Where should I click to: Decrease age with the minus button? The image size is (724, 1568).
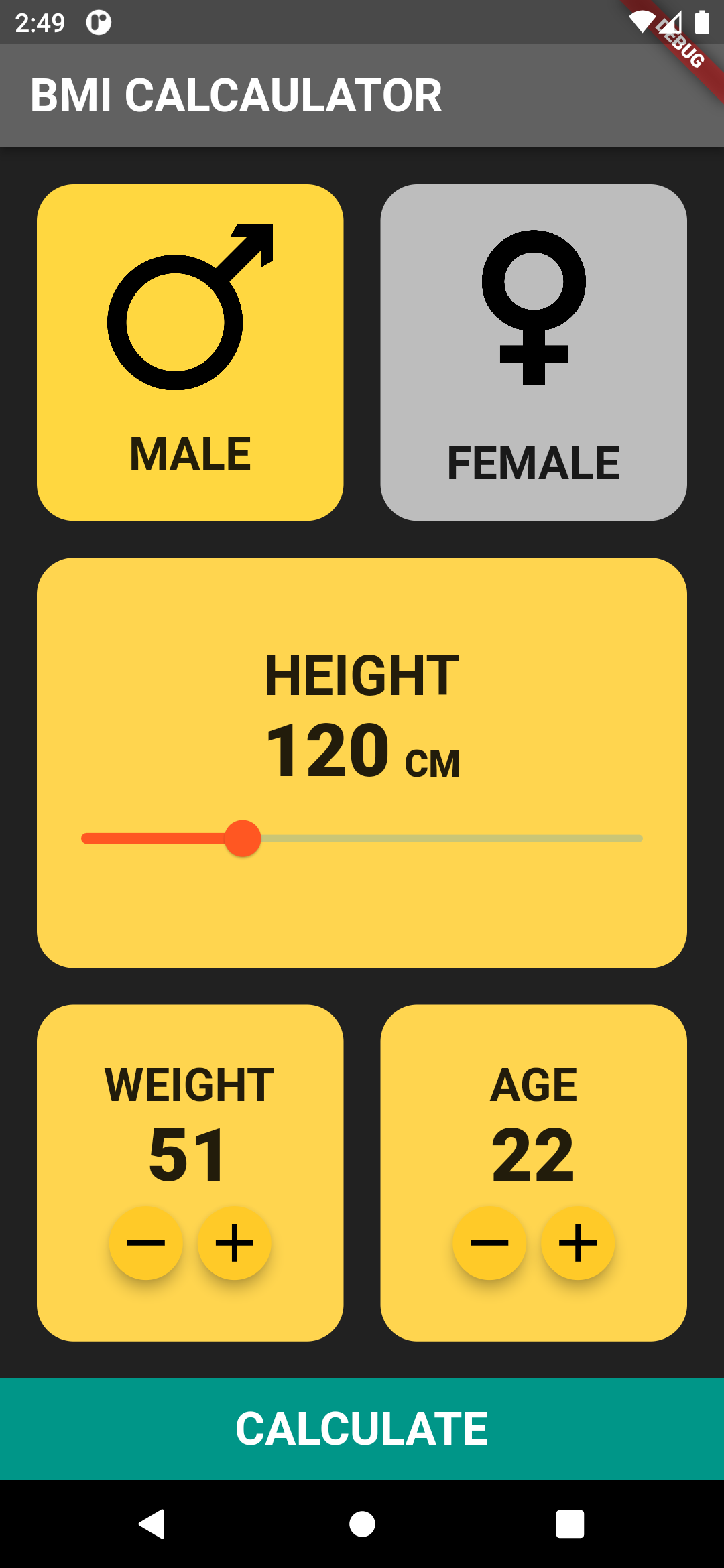[489, 1243]
